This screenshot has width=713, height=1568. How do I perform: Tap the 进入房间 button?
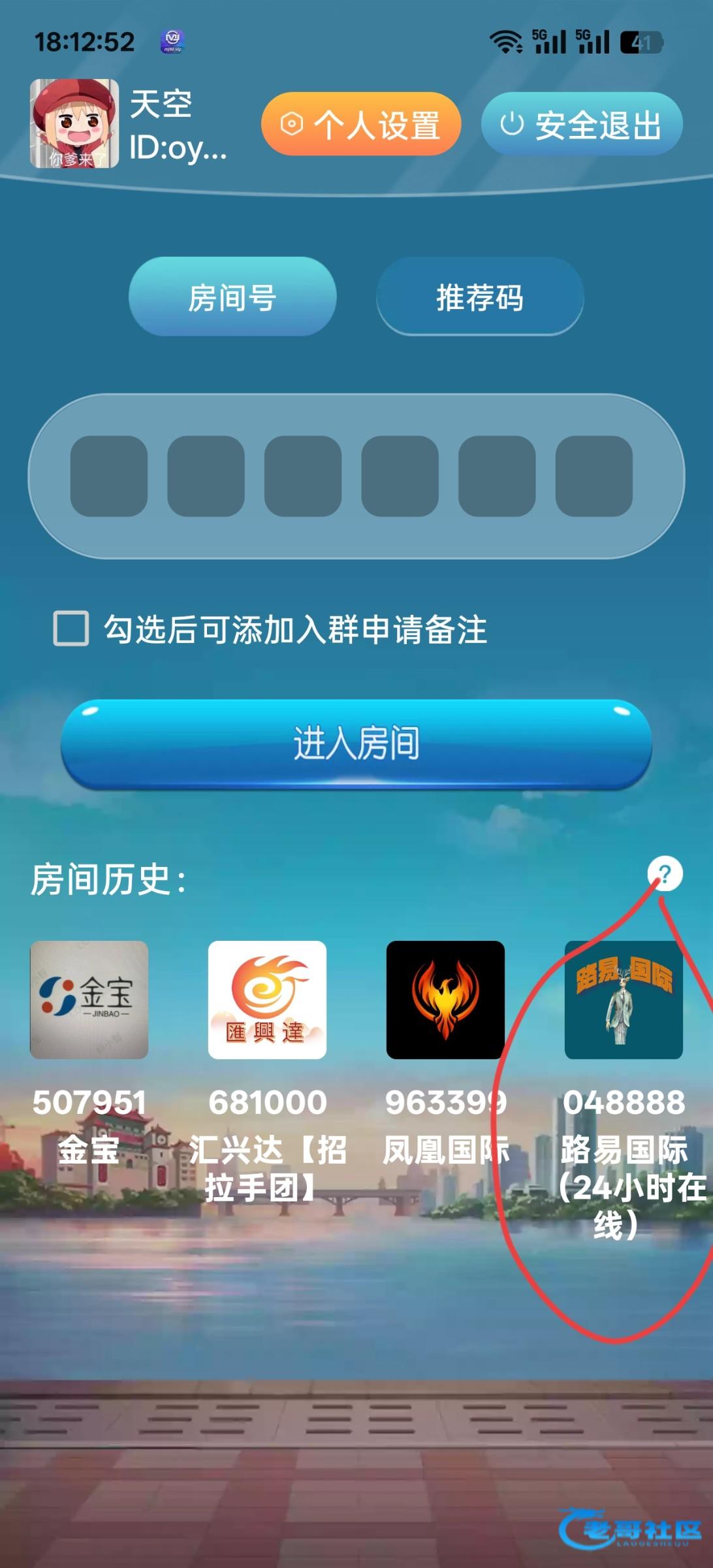pyautogui.click(x=356, y=743)
